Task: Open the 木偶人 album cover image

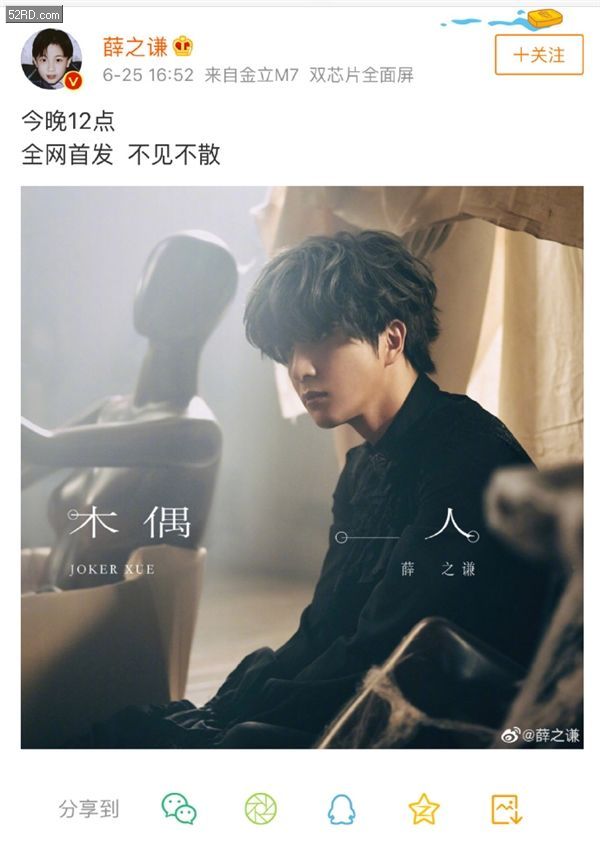Action: click(301, 467)
